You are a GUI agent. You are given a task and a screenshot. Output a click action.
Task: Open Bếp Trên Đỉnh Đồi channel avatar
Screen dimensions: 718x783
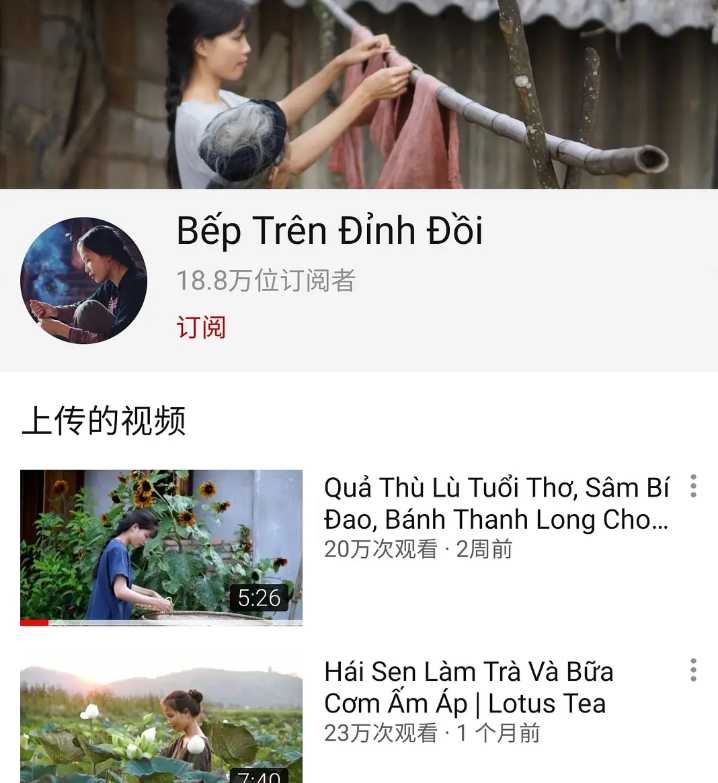pyautogui.click(x=84, y=281)
